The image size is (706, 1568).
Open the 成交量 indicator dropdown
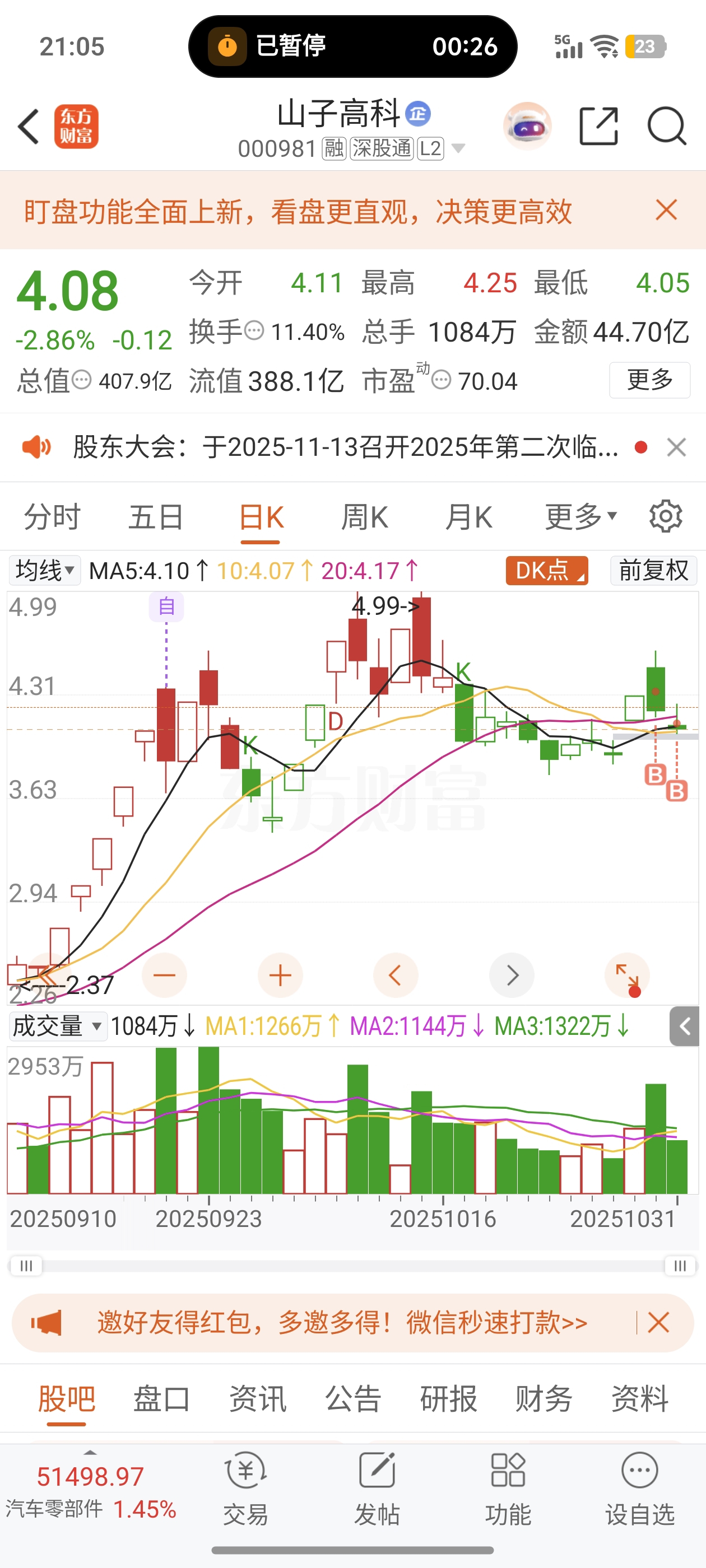pyautogui.click(x=57, y=1026)
